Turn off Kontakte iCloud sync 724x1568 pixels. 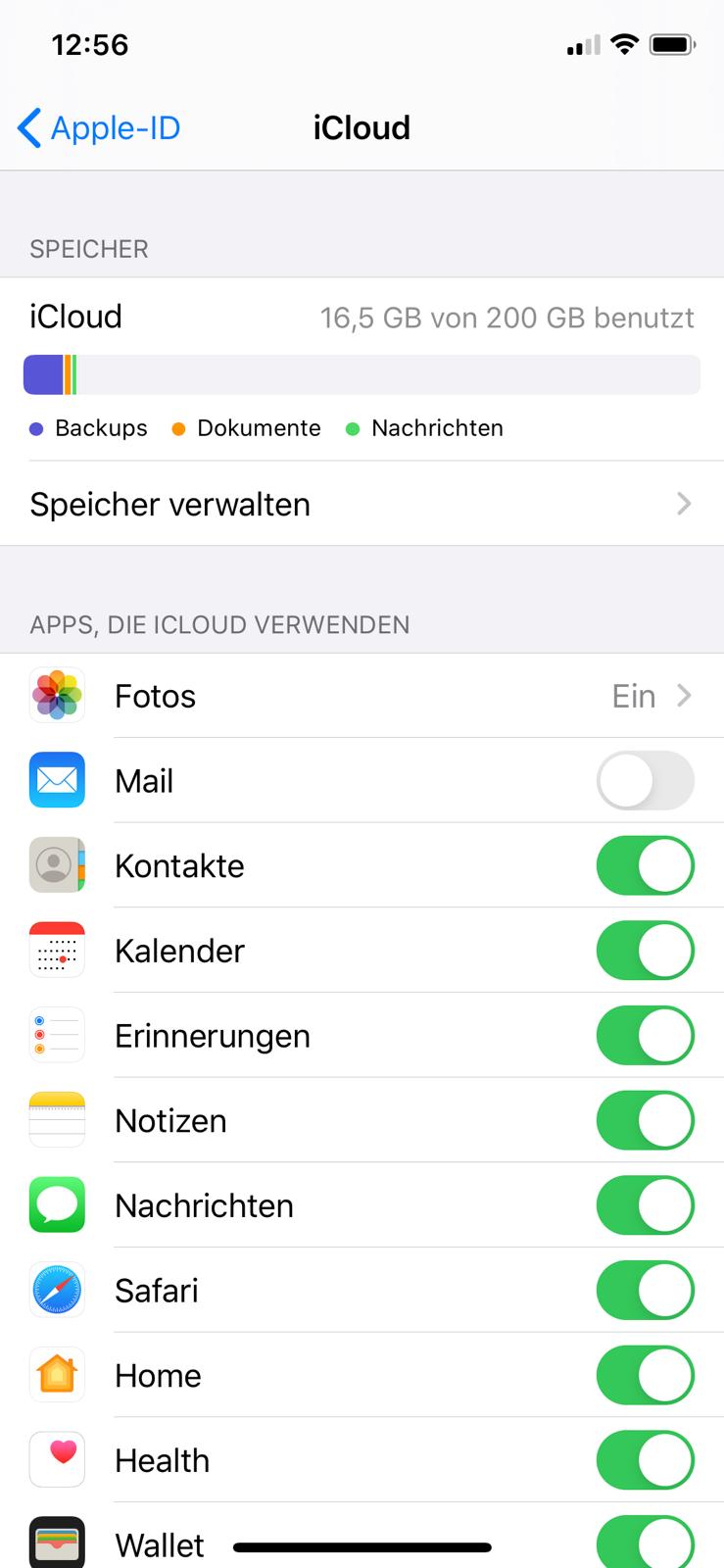645,866
